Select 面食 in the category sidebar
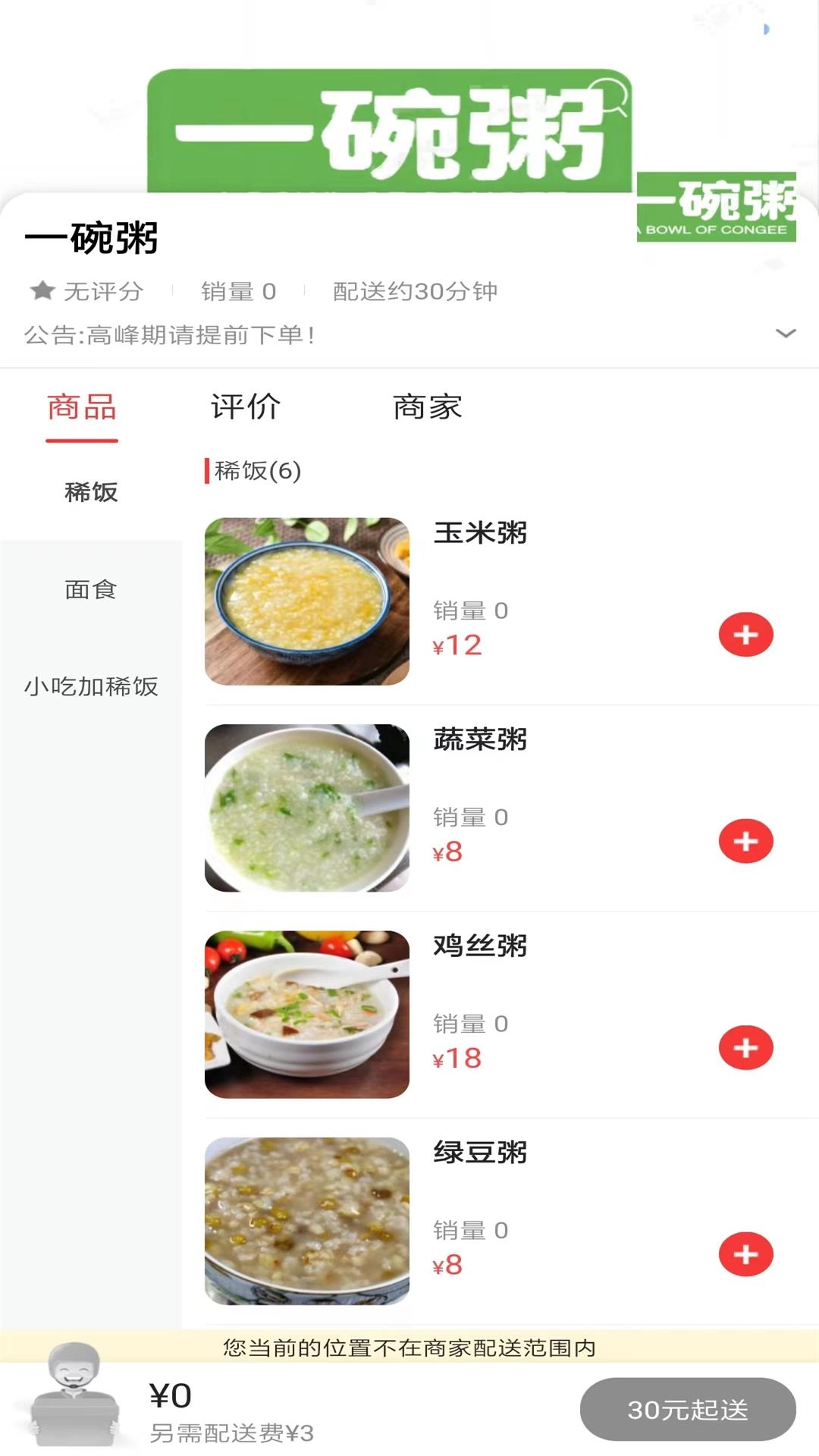 pyautogui.click(x=91, y=588)
